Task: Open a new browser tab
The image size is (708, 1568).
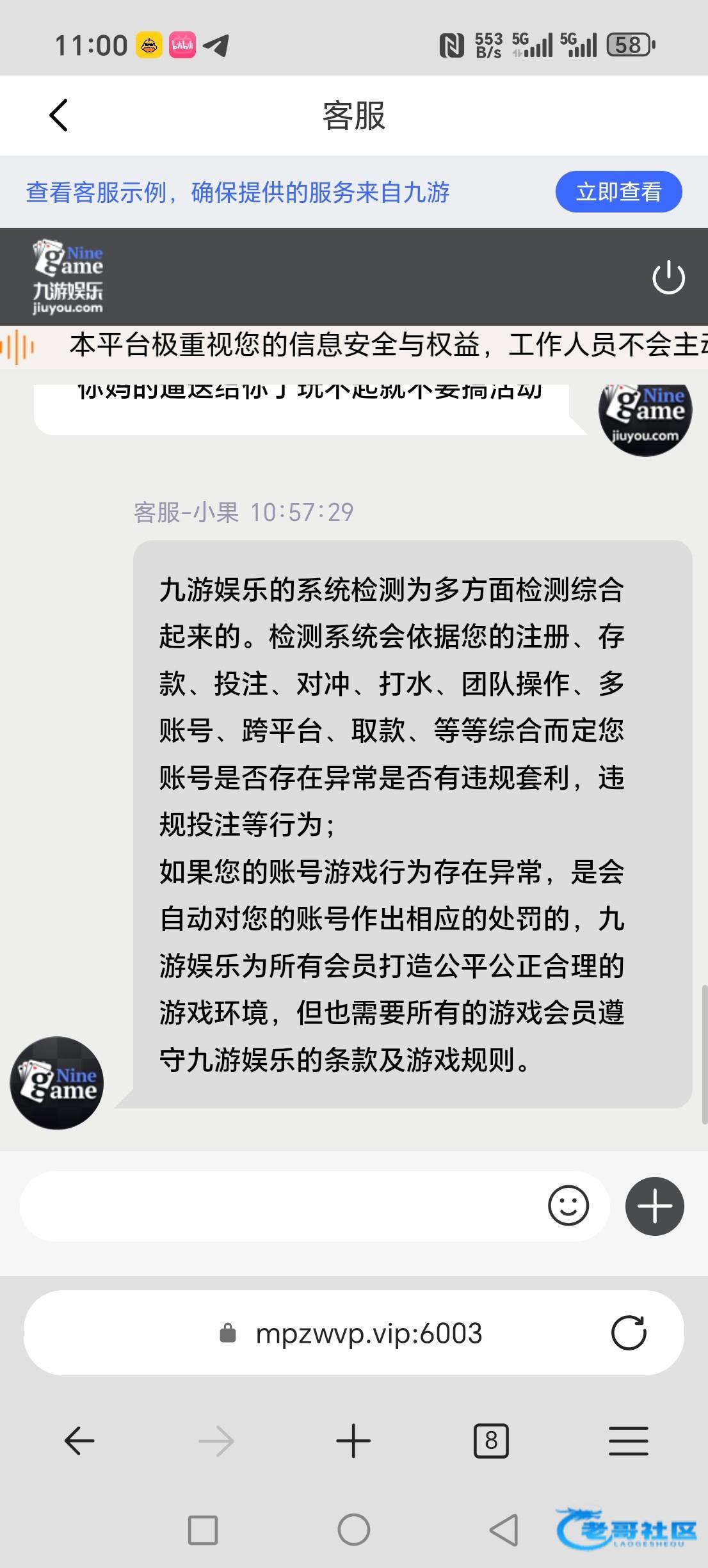Action: click(x=353, y=1441)
